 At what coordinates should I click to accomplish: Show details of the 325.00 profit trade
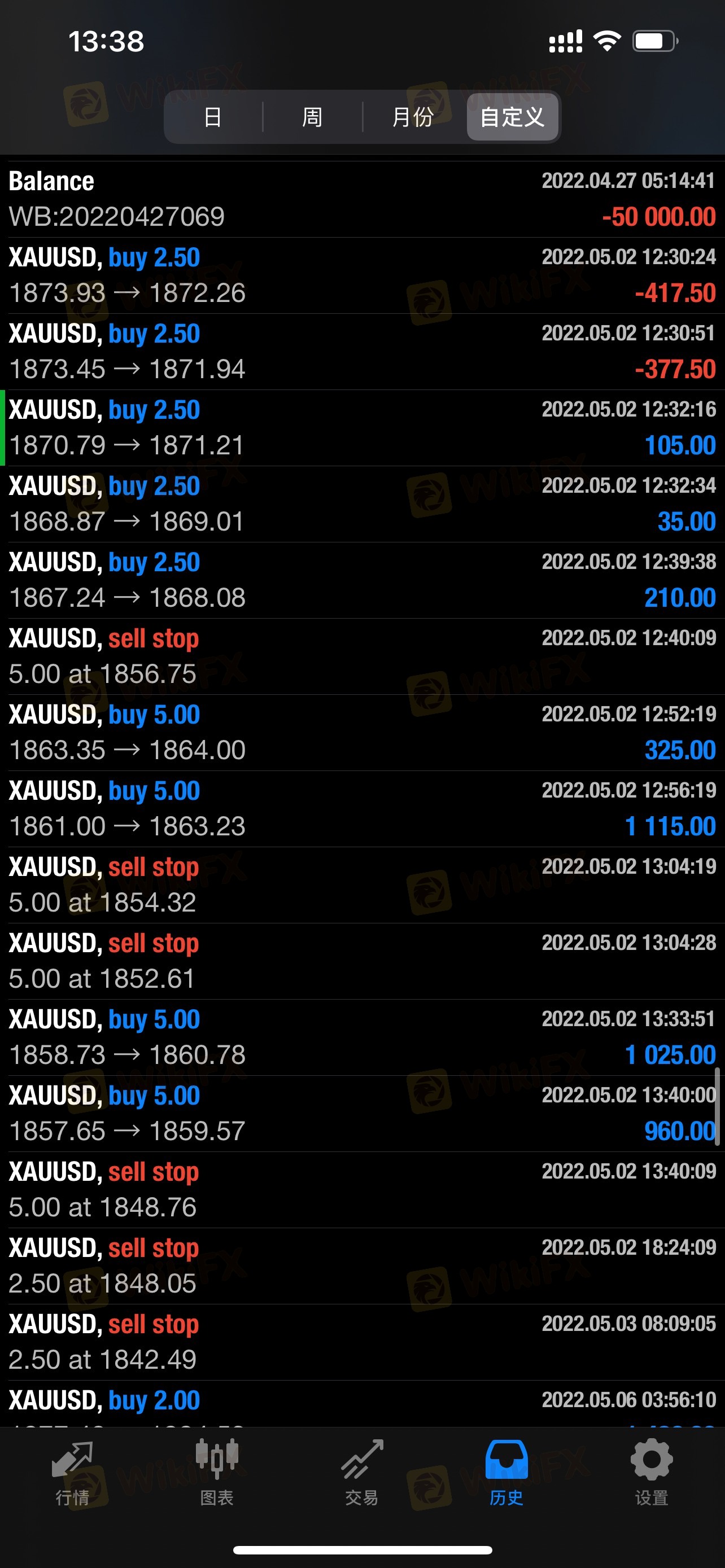point(362,732)
